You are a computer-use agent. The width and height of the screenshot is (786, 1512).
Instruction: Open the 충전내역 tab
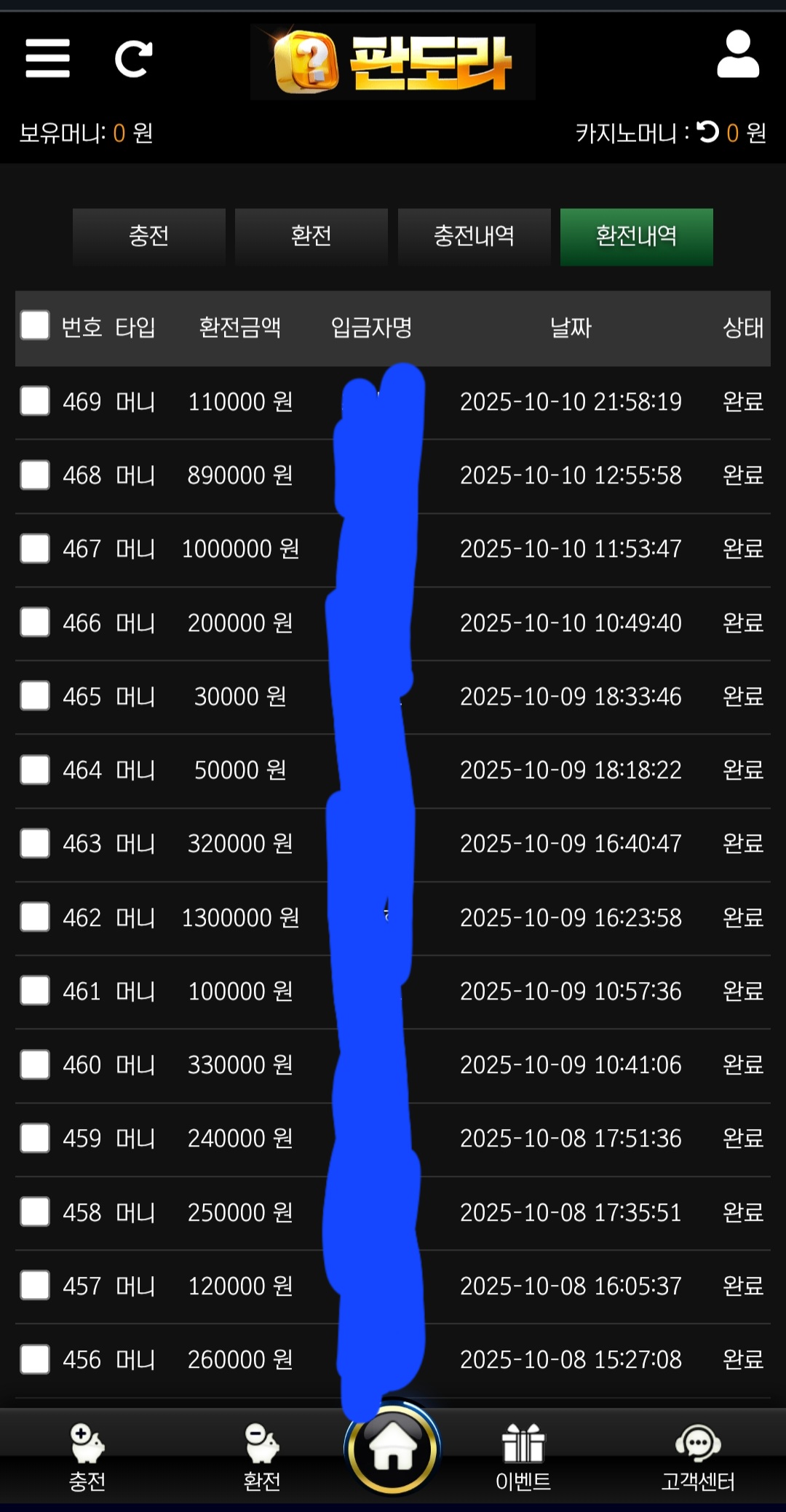[x=474, y=236]
